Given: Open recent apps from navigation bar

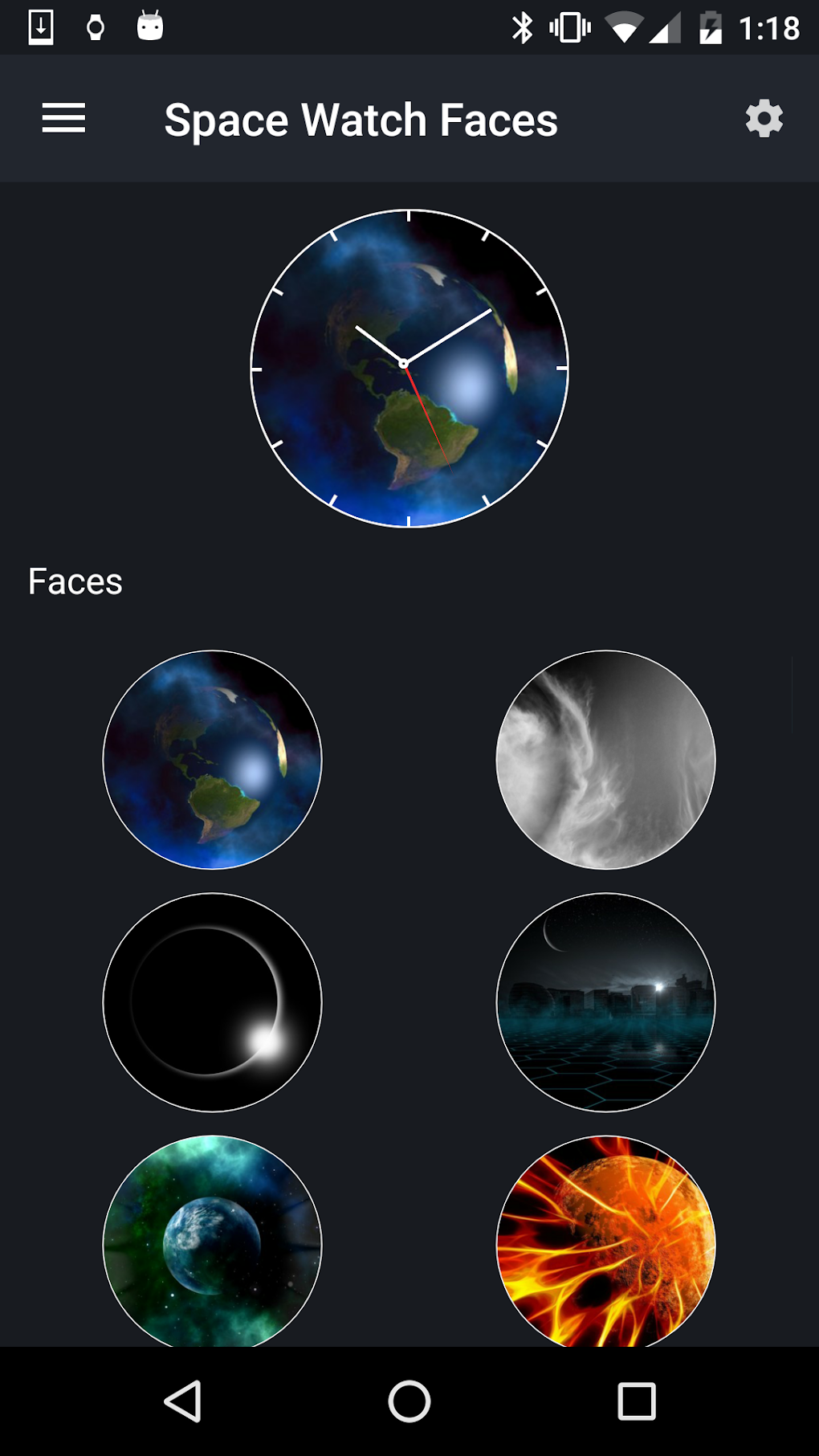Looking at the screenshot, I should [x=636, y=1401].
